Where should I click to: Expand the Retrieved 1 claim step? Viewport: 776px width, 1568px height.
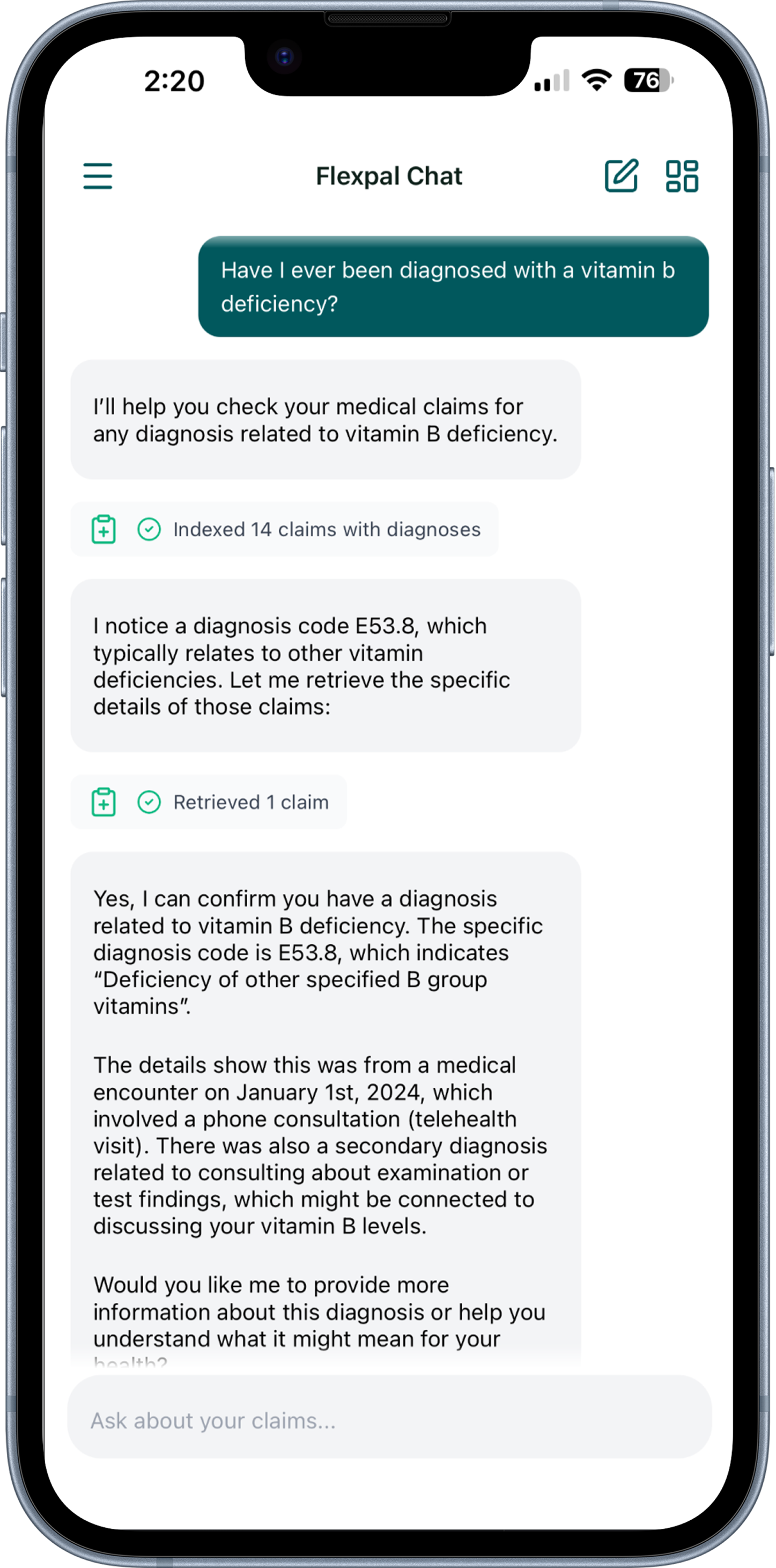click(x=209, y=802)
